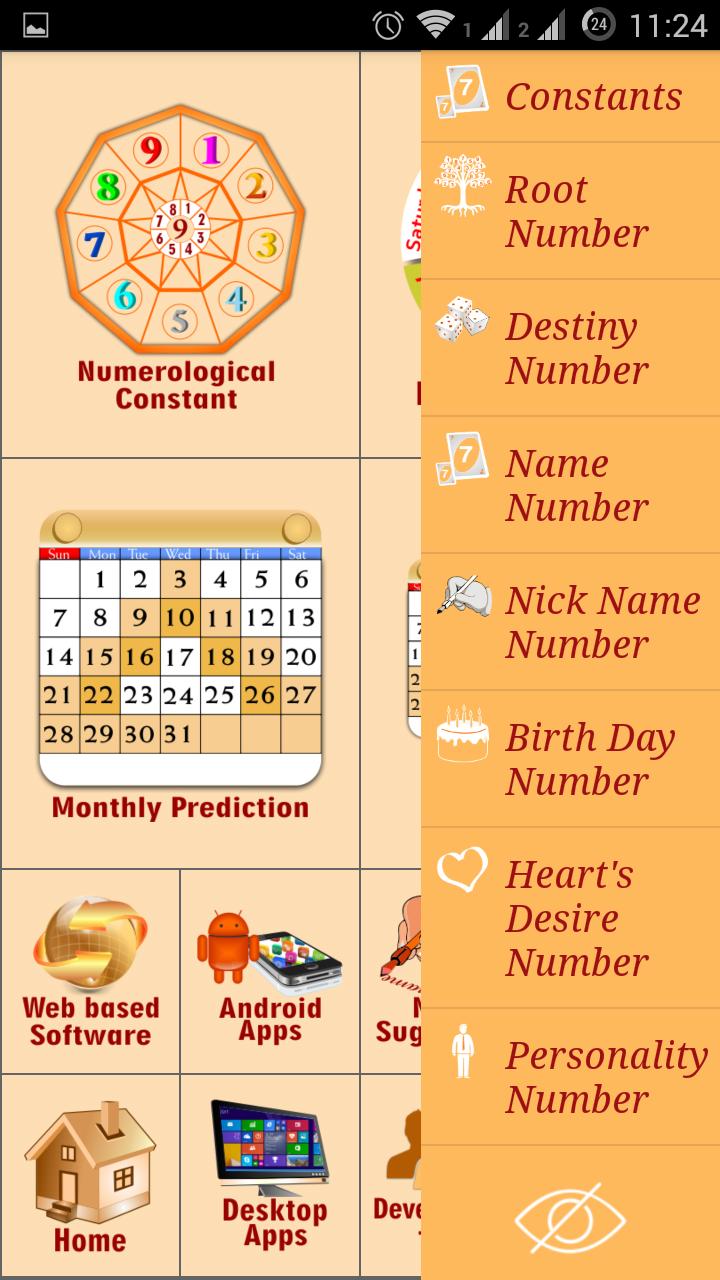
Task: Select Birth Day Number item
Action: tap(570, 759)
